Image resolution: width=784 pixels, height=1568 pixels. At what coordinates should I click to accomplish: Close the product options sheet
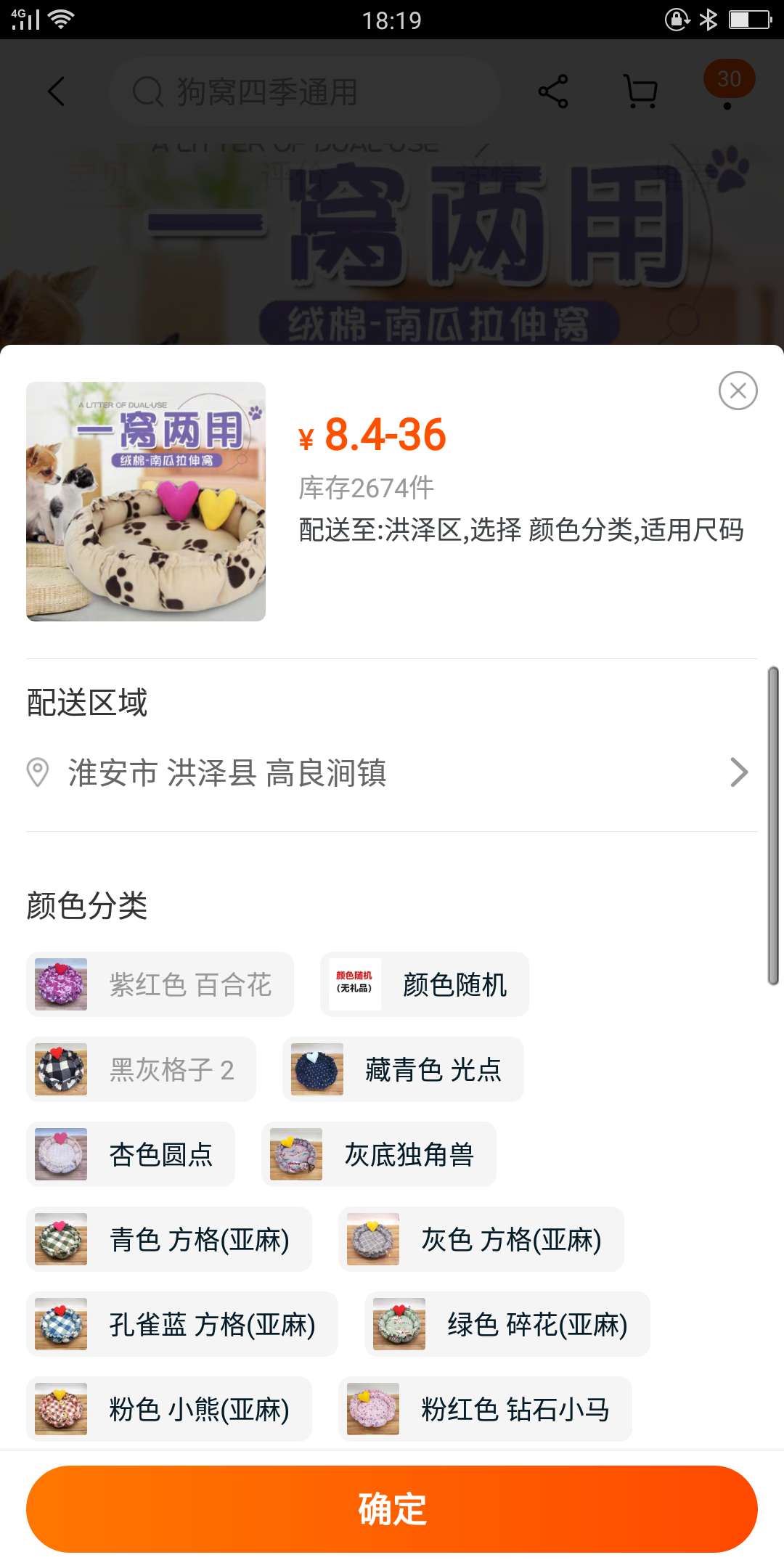click(x=738, y=391)
